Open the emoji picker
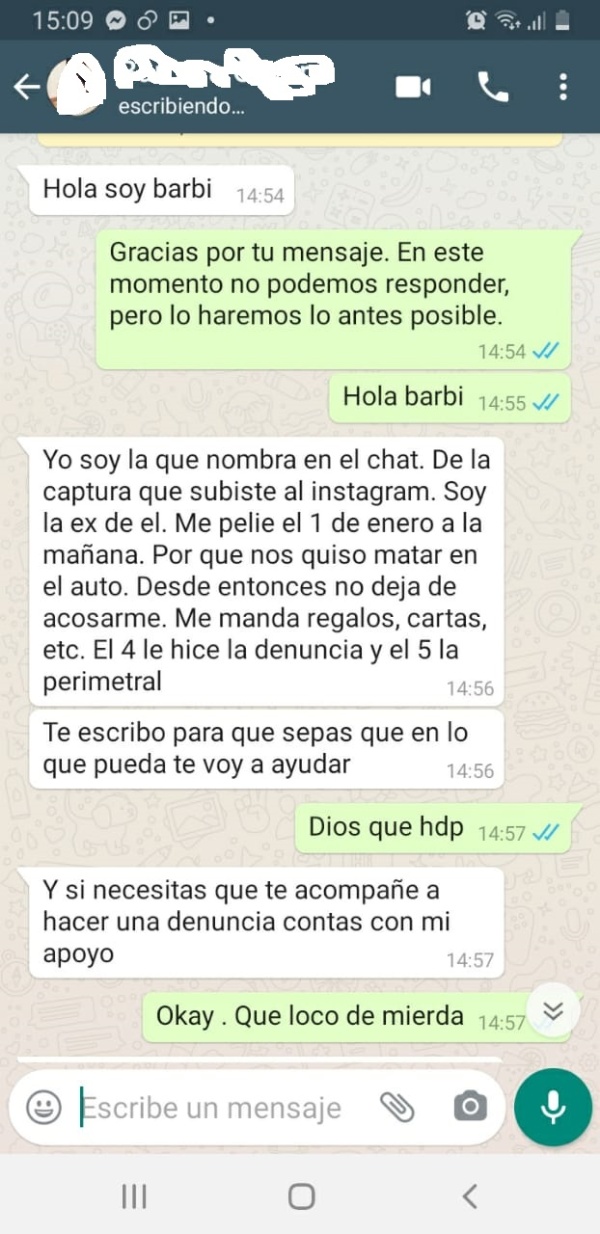 click(44, 1107)
